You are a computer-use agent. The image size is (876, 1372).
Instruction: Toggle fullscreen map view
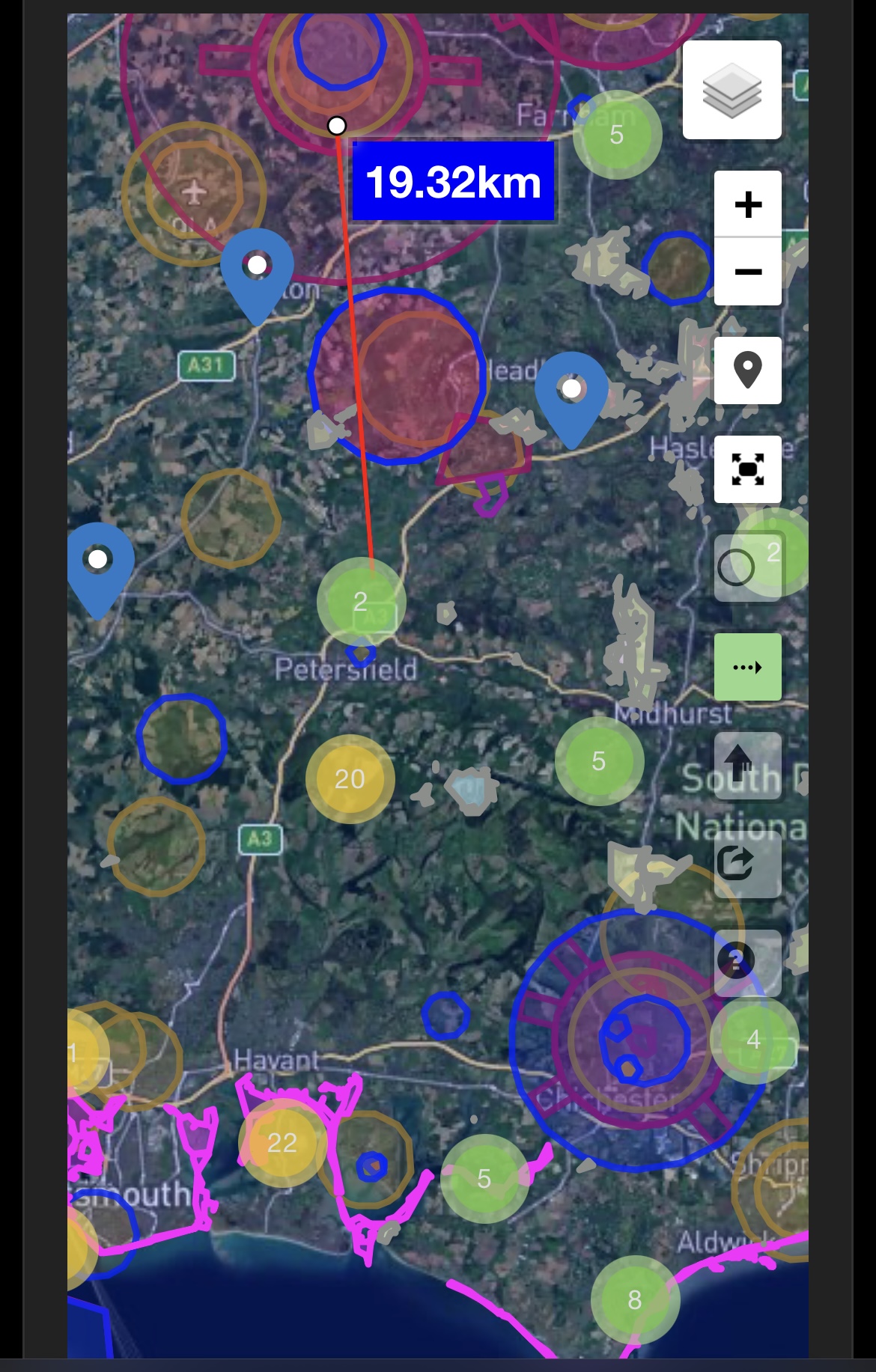click(x=747, y=469)
